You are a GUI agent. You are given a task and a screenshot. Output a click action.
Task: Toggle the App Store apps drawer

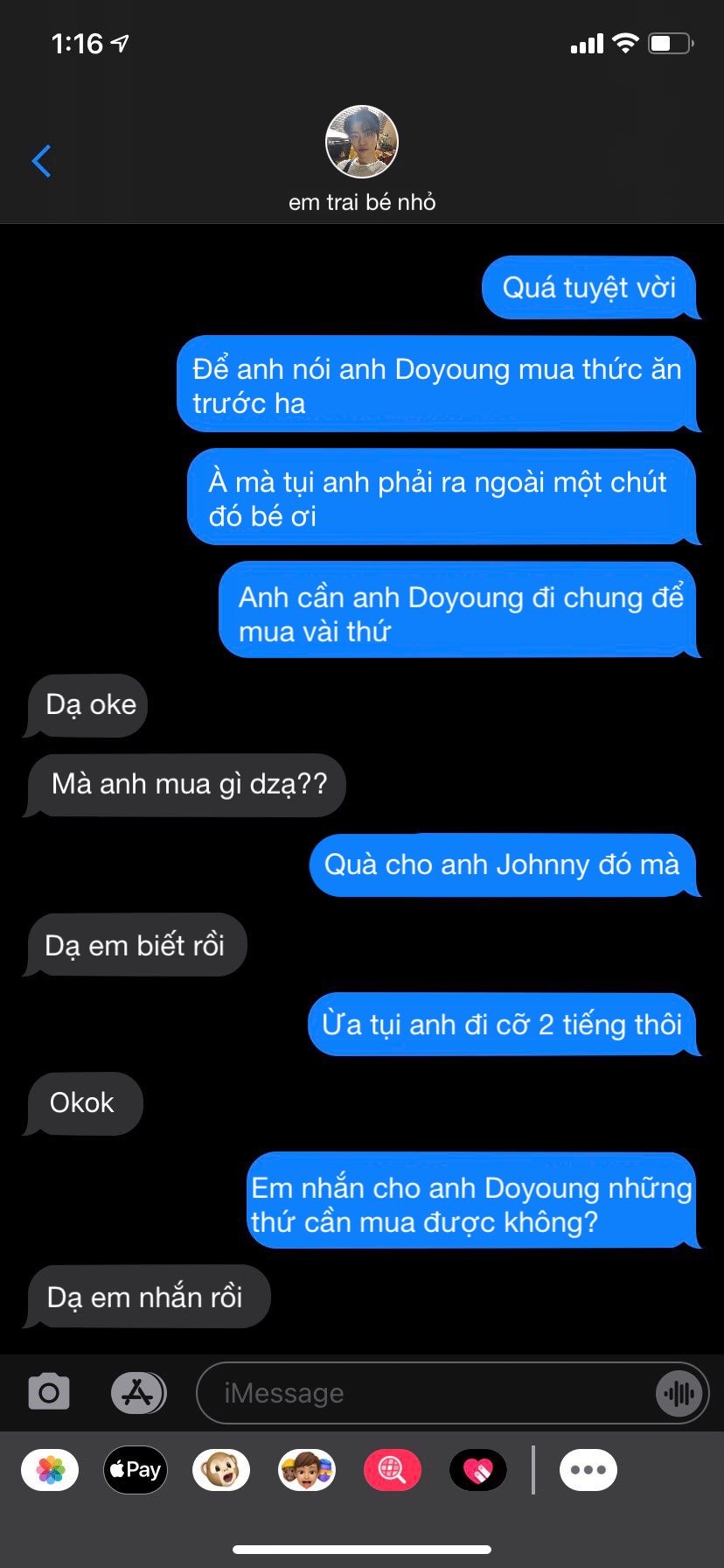[x=138, y=1392]
